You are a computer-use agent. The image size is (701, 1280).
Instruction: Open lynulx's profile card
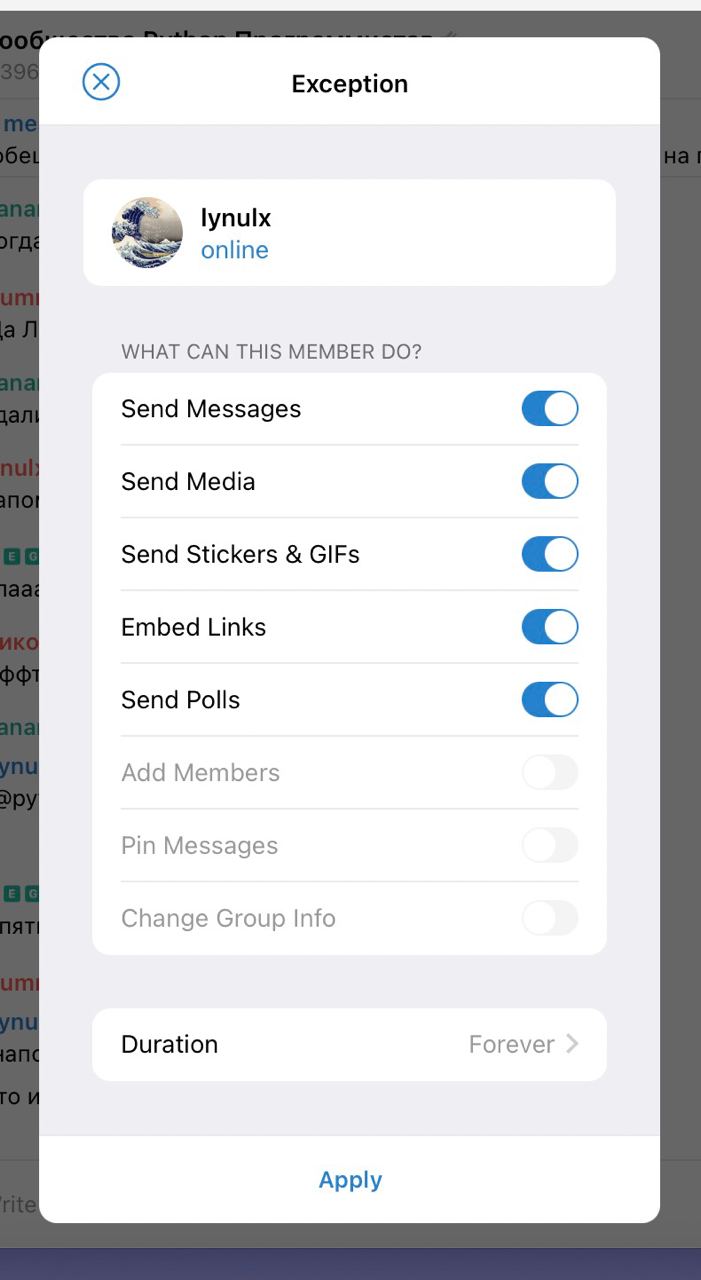pos(349,233)
